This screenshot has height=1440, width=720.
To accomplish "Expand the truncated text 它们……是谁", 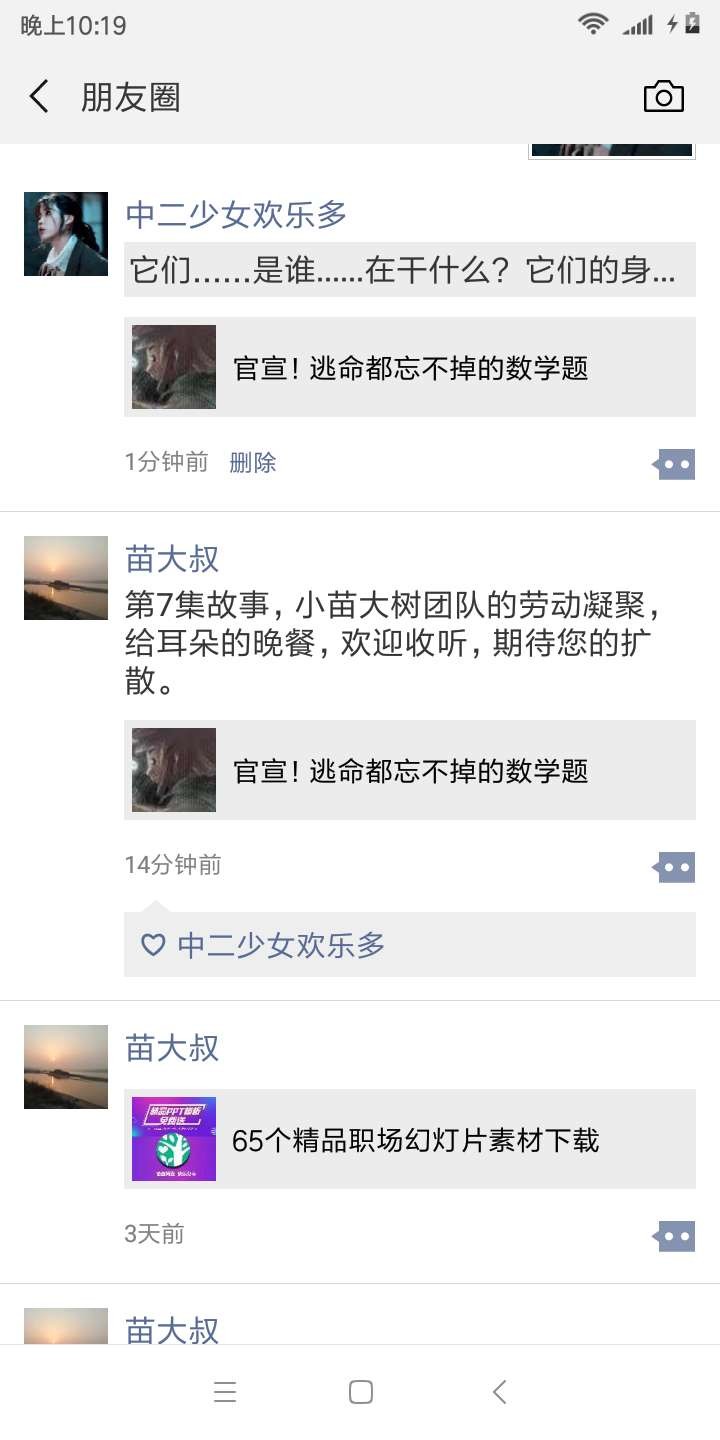I will point(408,270).
